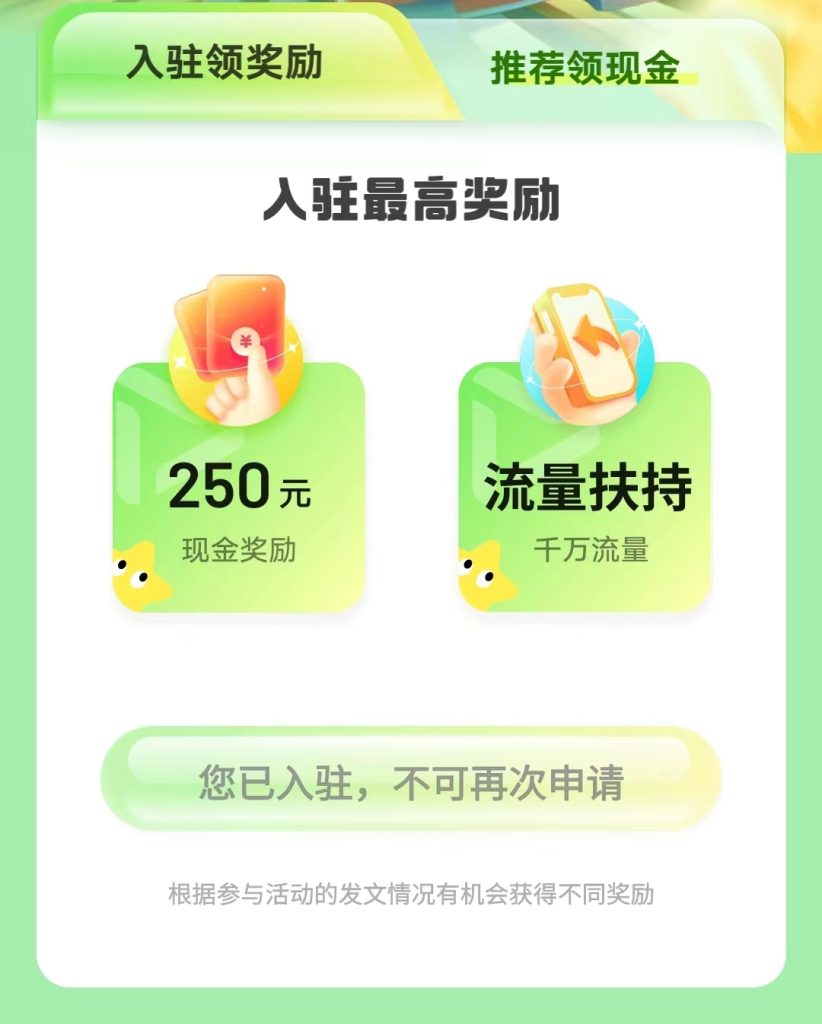Select the 入驻领奖励 tab
This screenshot has width=822, height=1024.
[x=224, y=62]
